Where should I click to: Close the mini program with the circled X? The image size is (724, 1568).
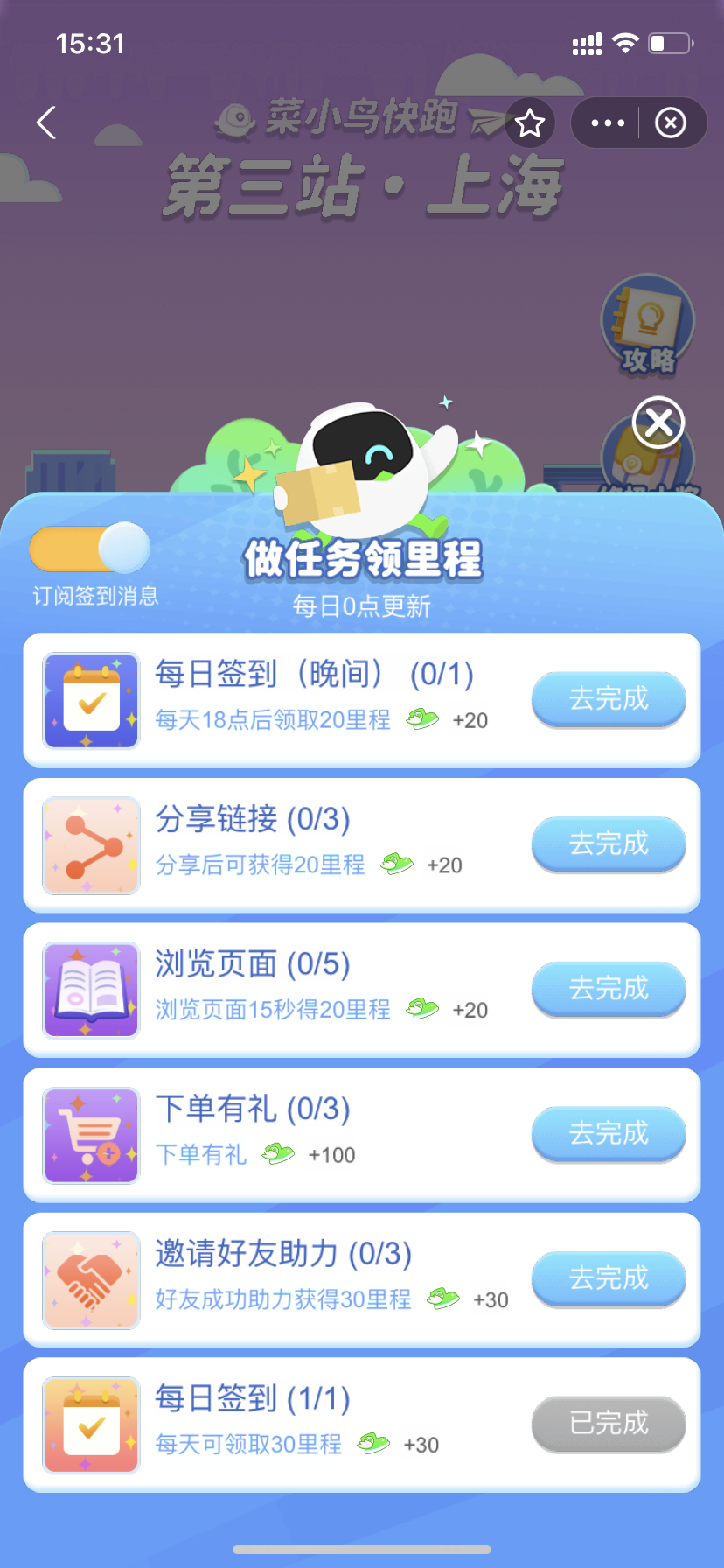click(x=671, y=123)
